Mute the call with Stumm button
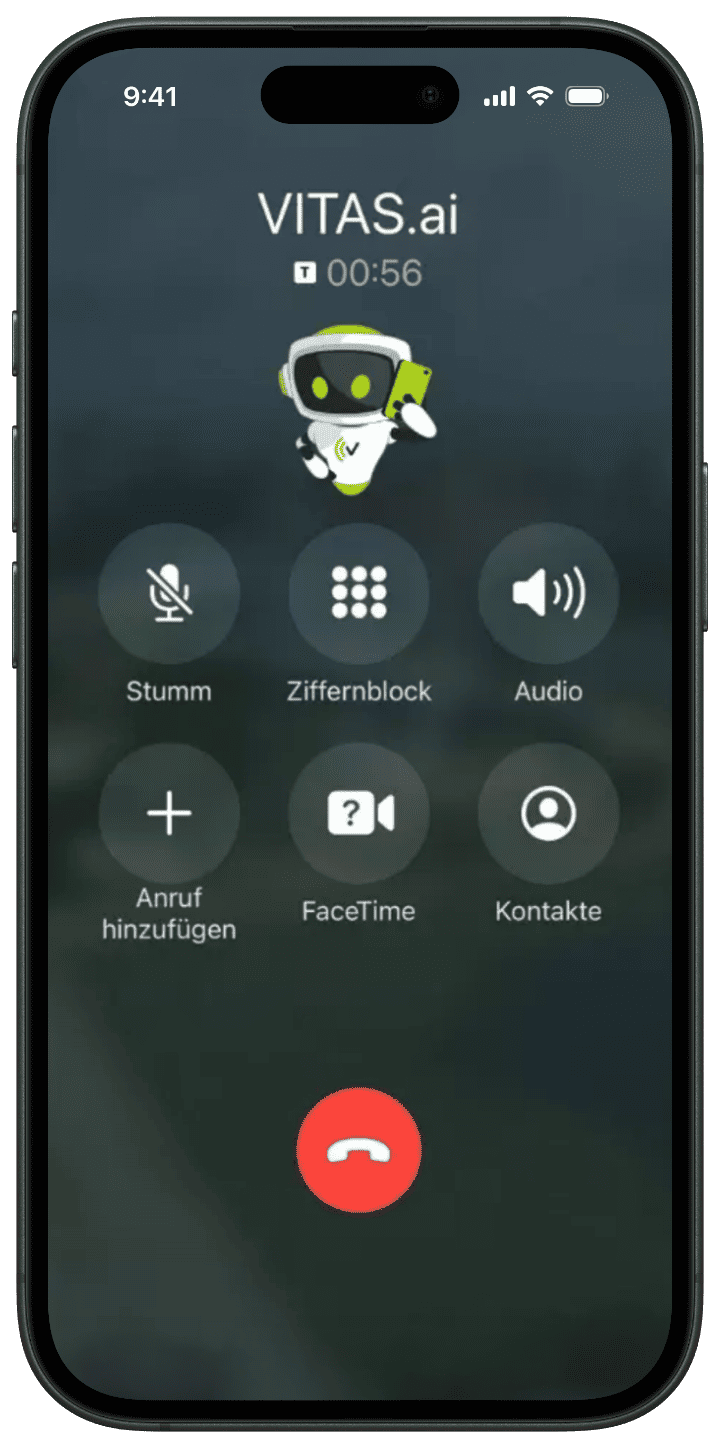720x1448 pixels. pyautogui.click(x=169, y=594)
